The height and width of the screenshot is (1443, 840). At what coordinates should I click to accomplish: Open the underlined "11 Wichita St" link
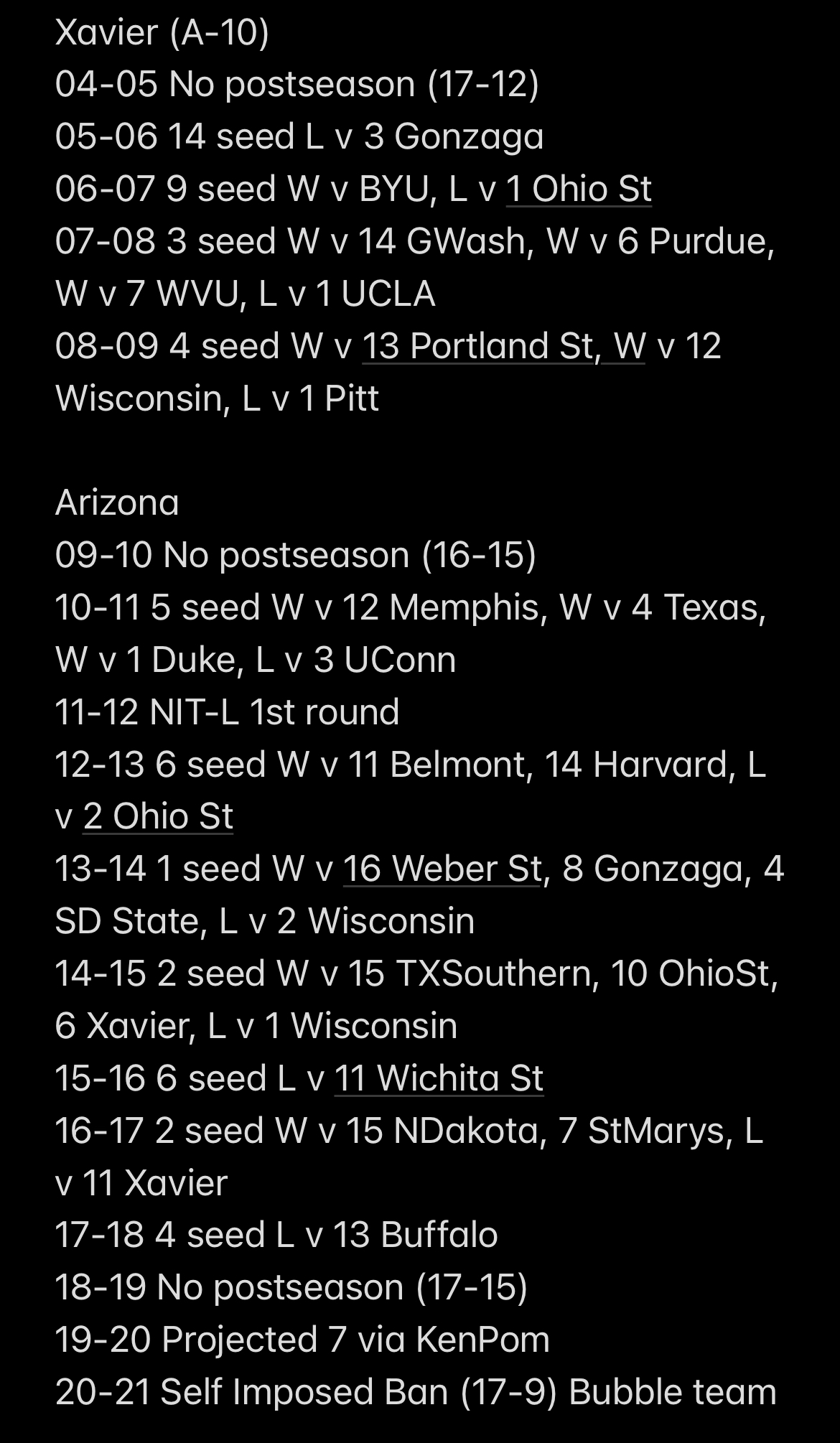439,1078
